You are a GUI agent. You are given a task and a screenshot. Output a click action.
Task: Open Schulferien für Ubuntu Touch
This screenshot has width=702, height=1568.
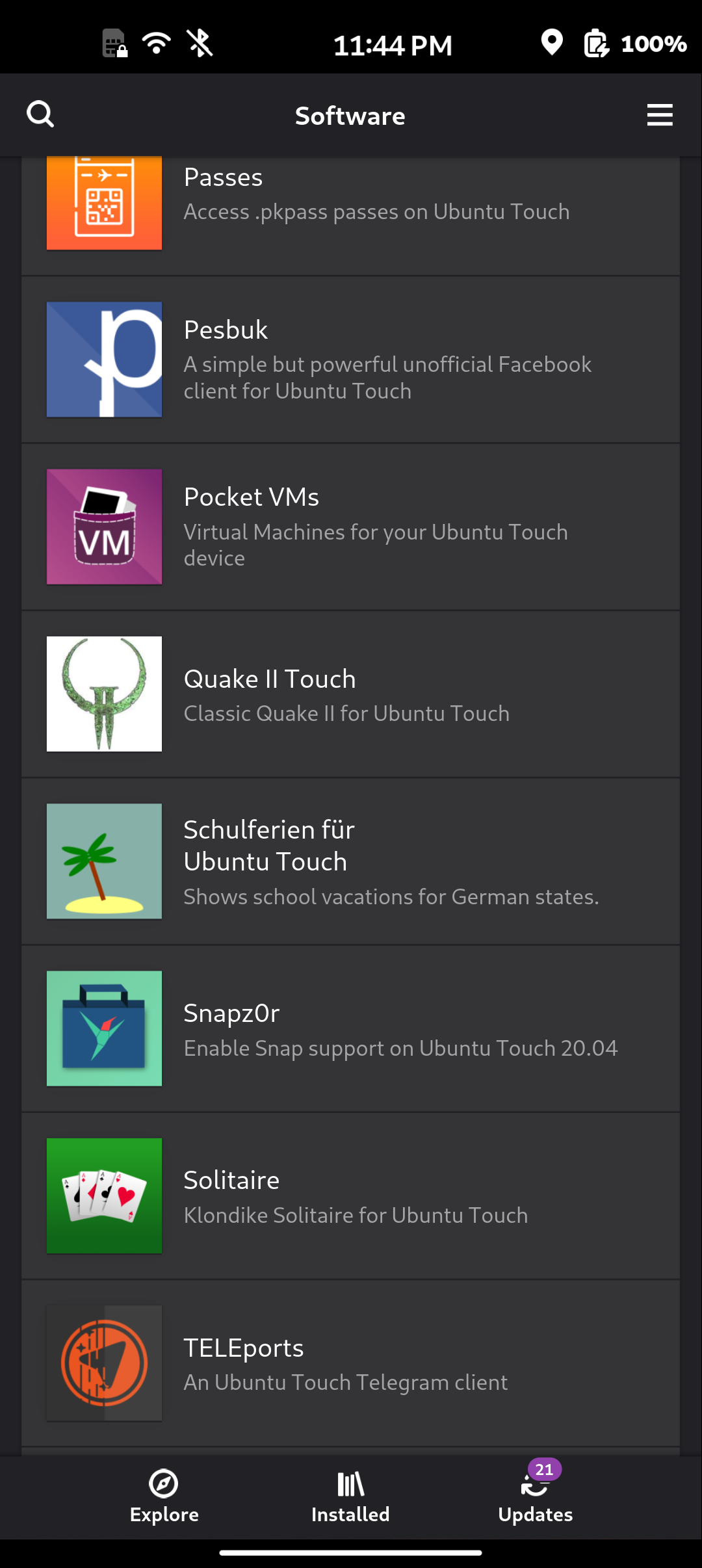(x=350, y=861)
